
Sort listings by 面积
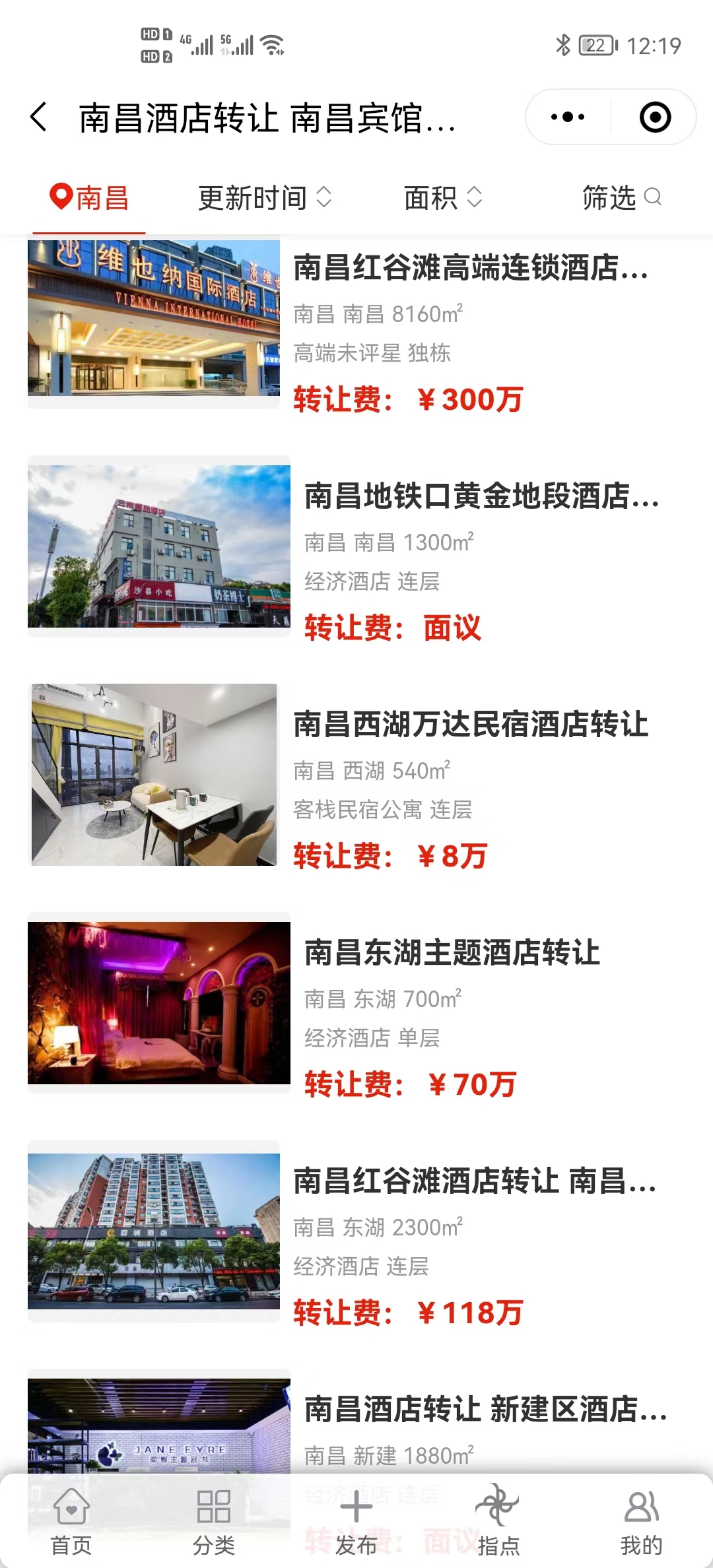(442, 198)
